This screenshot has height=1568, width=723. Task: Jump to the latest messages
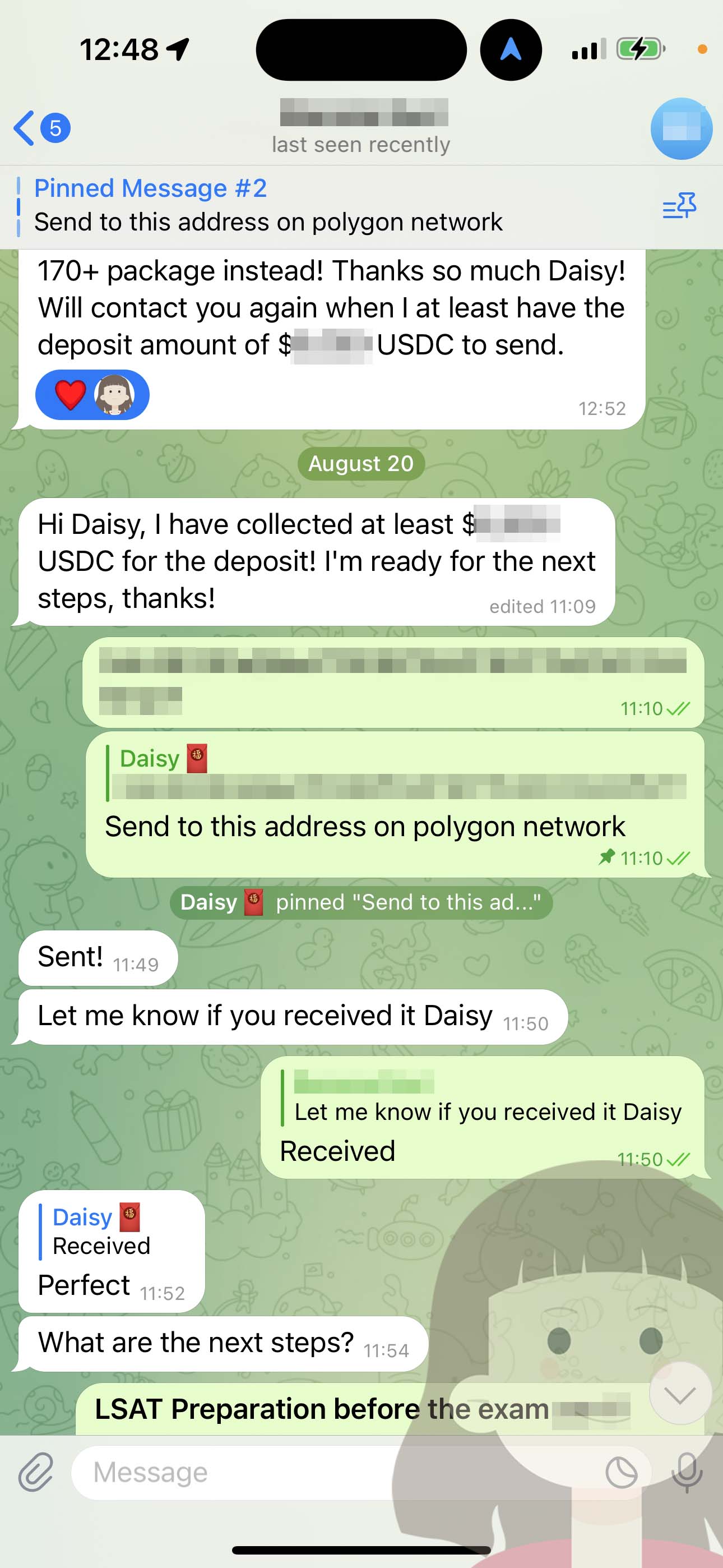tap(680, 1393)
